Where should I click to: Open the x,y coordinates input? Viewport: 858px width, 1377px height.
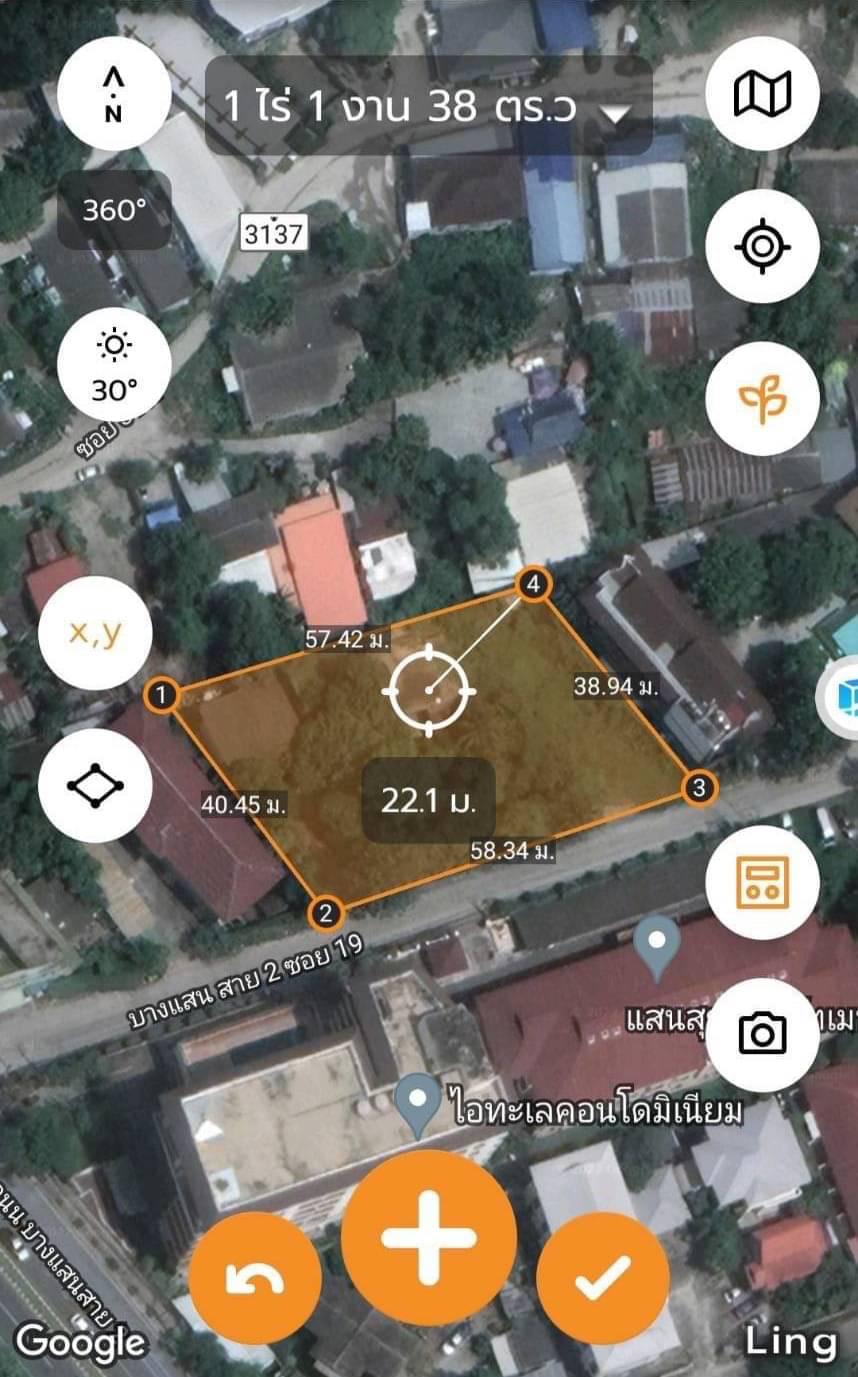tap(95, 633)
